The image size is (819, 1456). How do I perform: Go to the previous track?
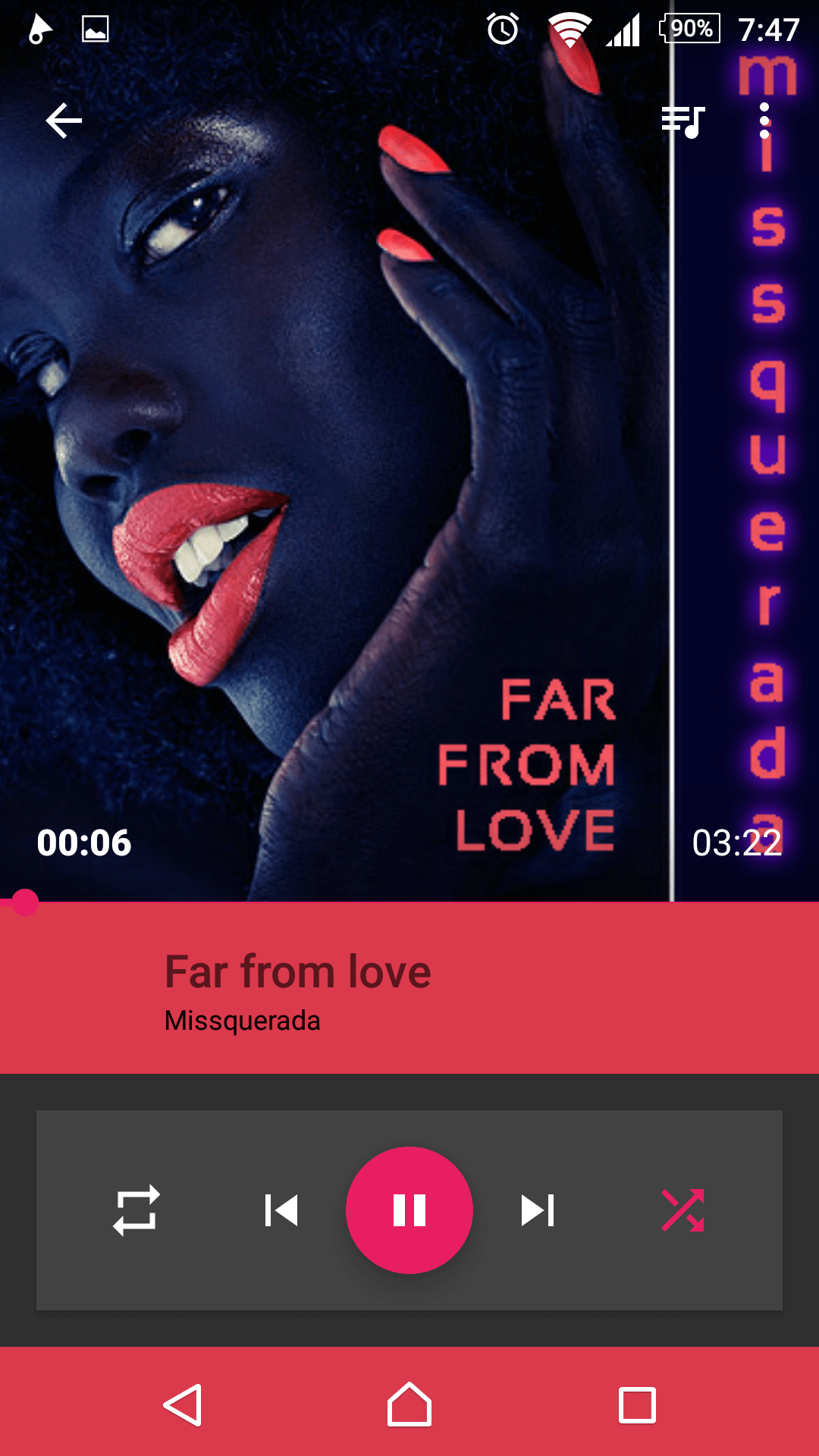[281, 1210]
